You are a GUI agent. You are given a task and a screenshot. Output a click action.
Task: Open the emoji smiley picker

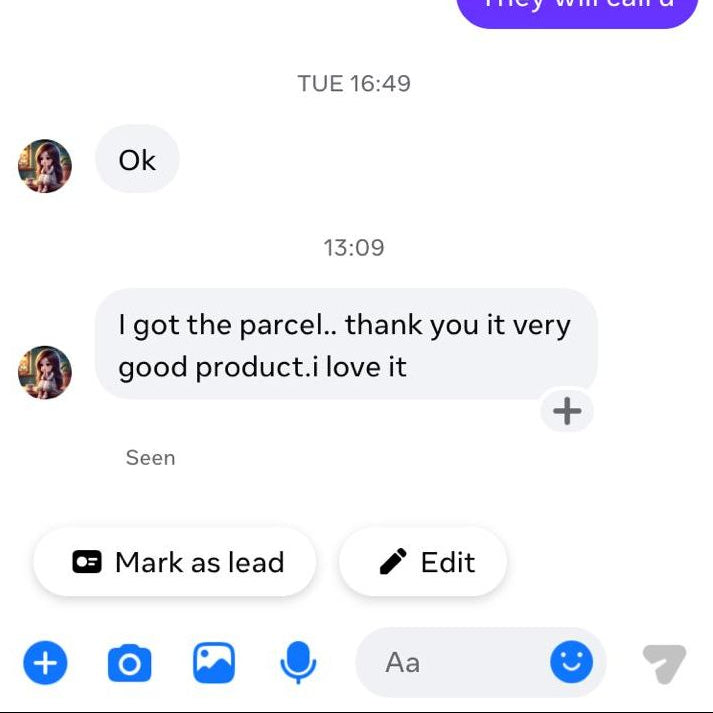click(572, 662)
